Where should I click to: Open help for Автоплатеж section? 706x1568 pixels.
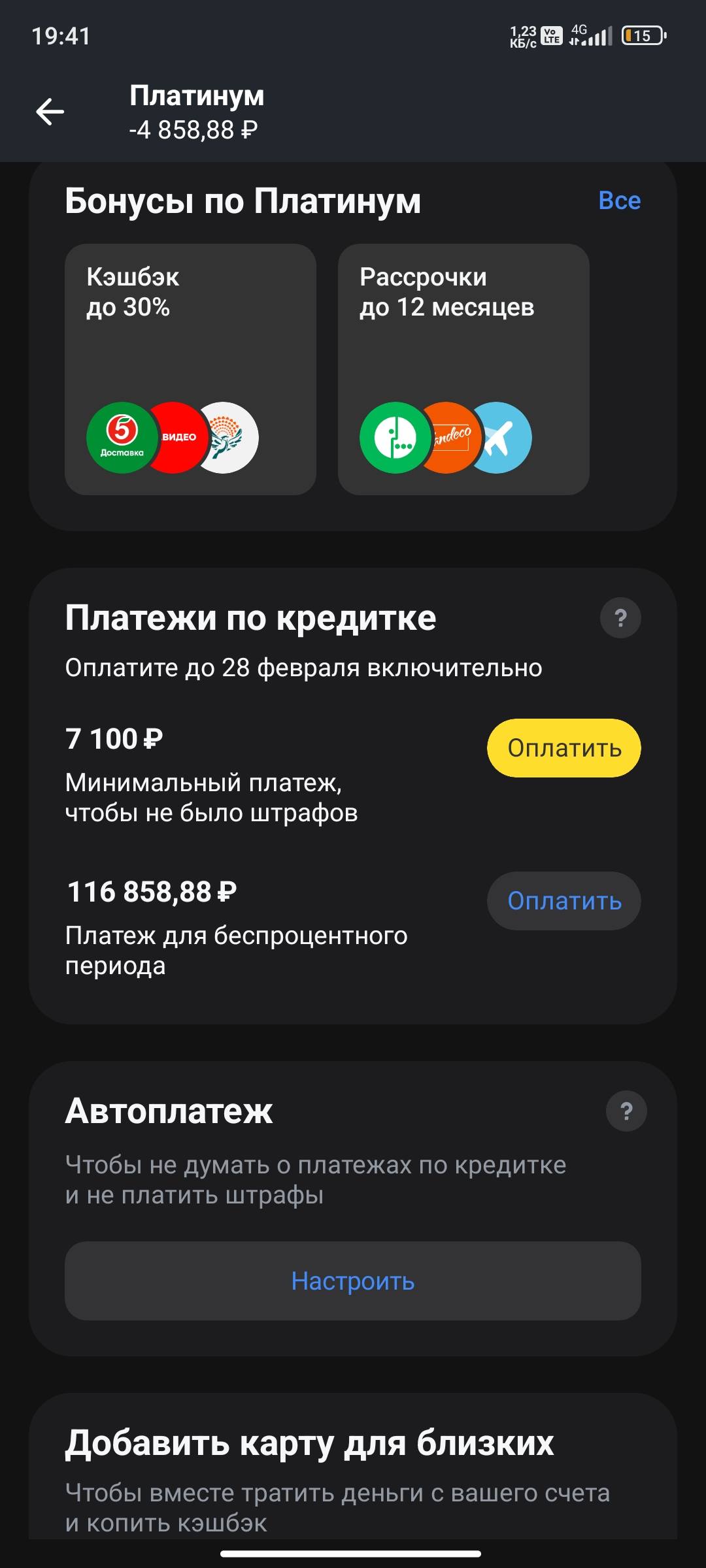(x=626, y=1111)
